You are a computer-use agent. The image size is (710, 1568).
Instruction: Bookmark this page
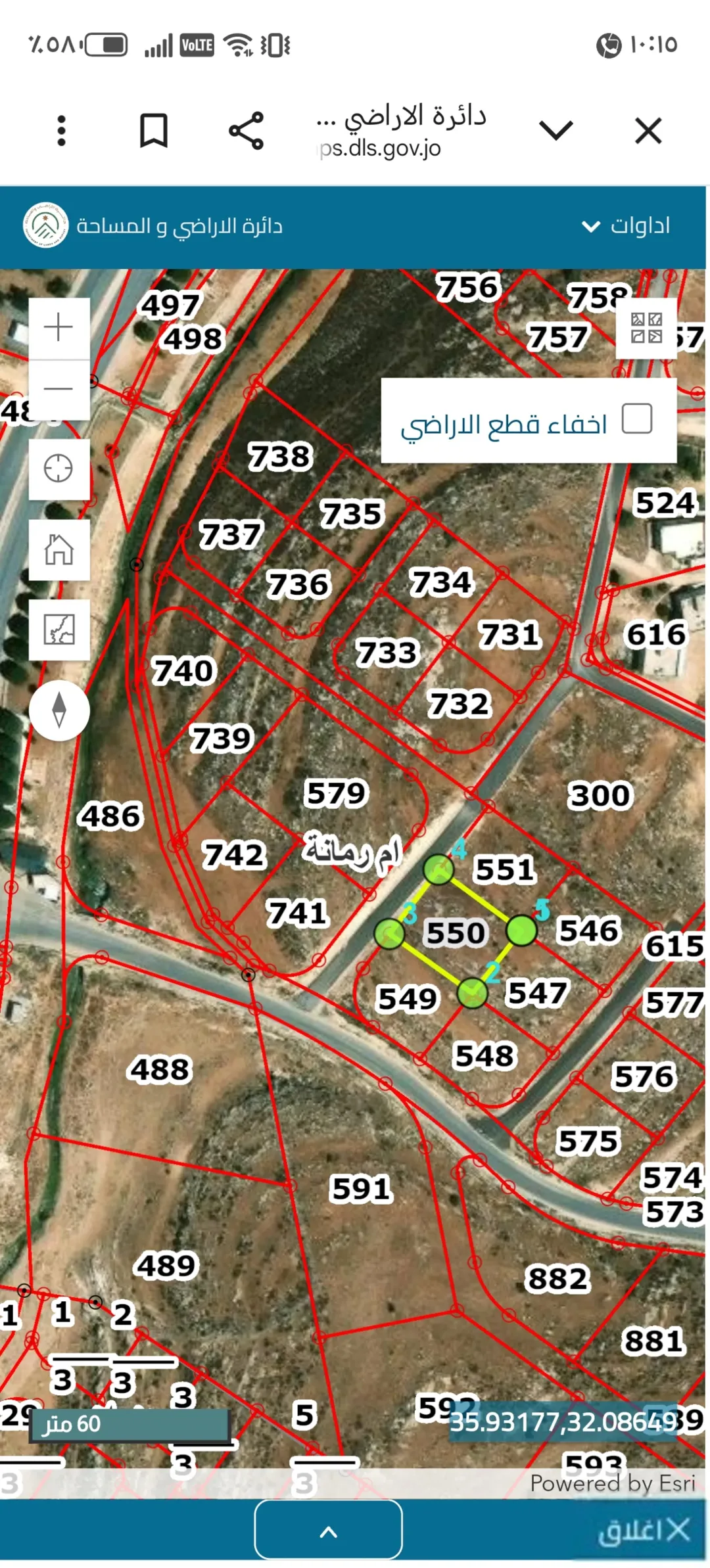pyautogui.click(x=154, y=130)
